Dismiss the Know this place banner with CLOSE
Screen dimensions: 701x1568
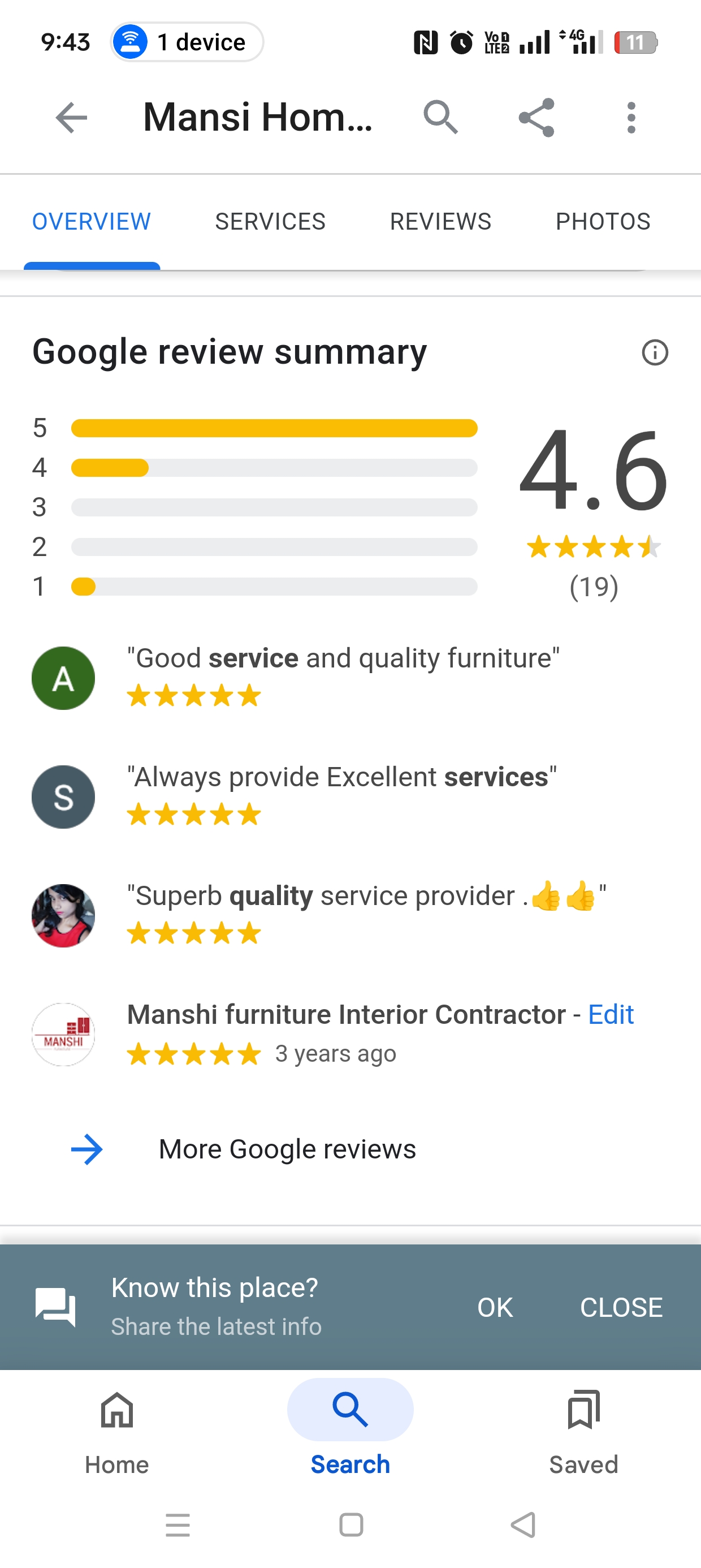[621, 1307]
